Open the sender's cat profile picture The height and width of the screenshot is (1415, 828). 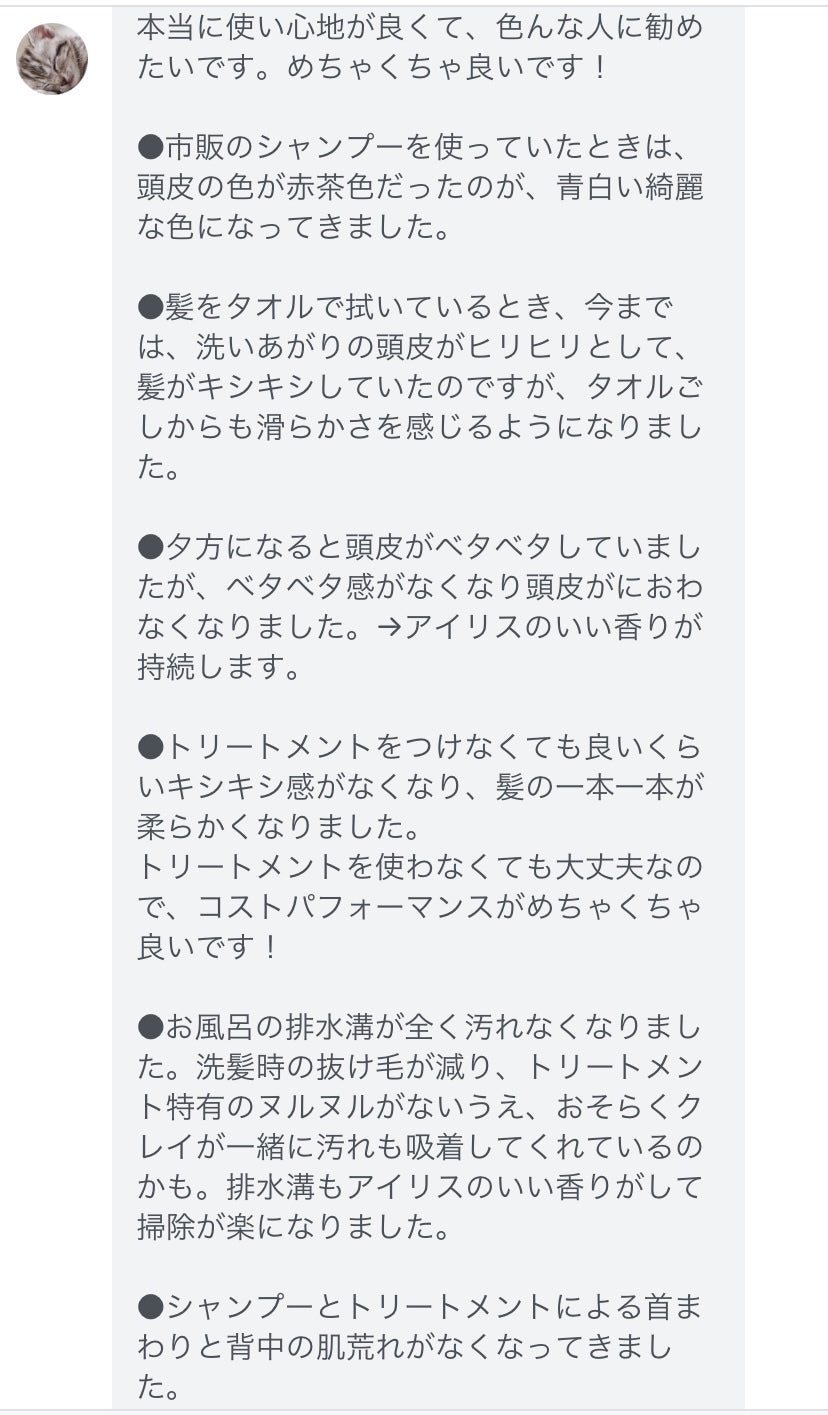click(52, 59)
